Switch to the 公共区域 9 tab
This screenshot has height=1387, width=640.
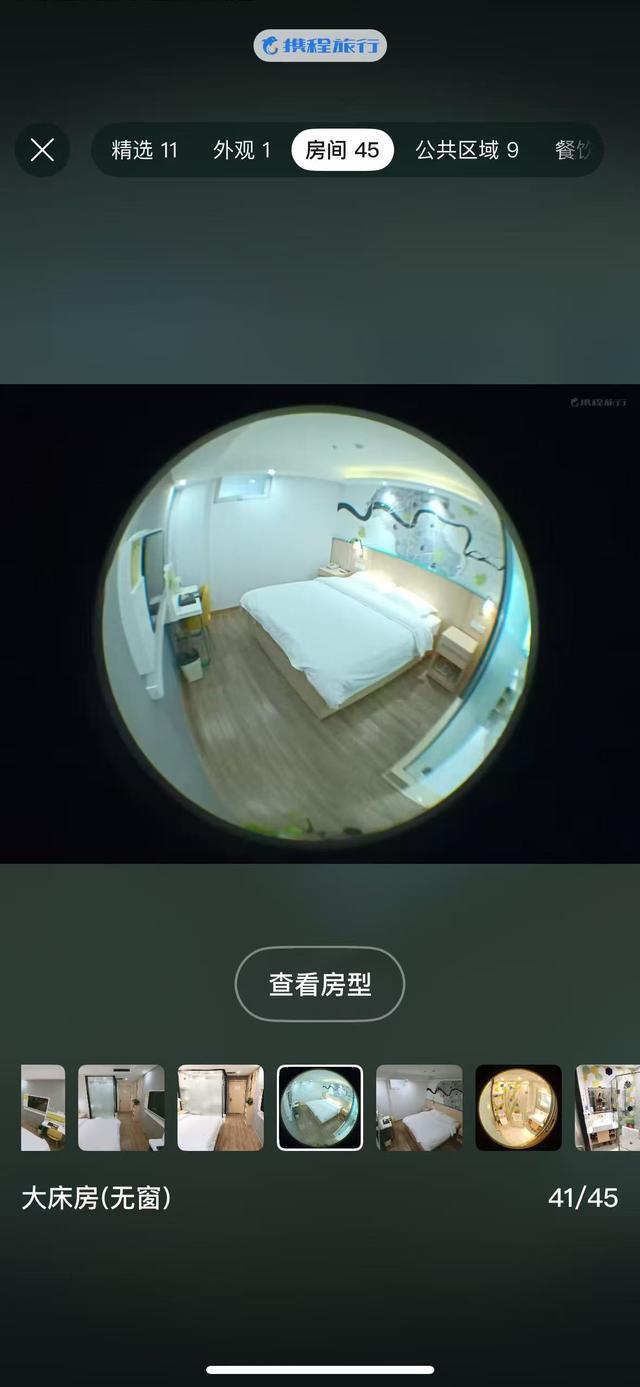point(466,150)
